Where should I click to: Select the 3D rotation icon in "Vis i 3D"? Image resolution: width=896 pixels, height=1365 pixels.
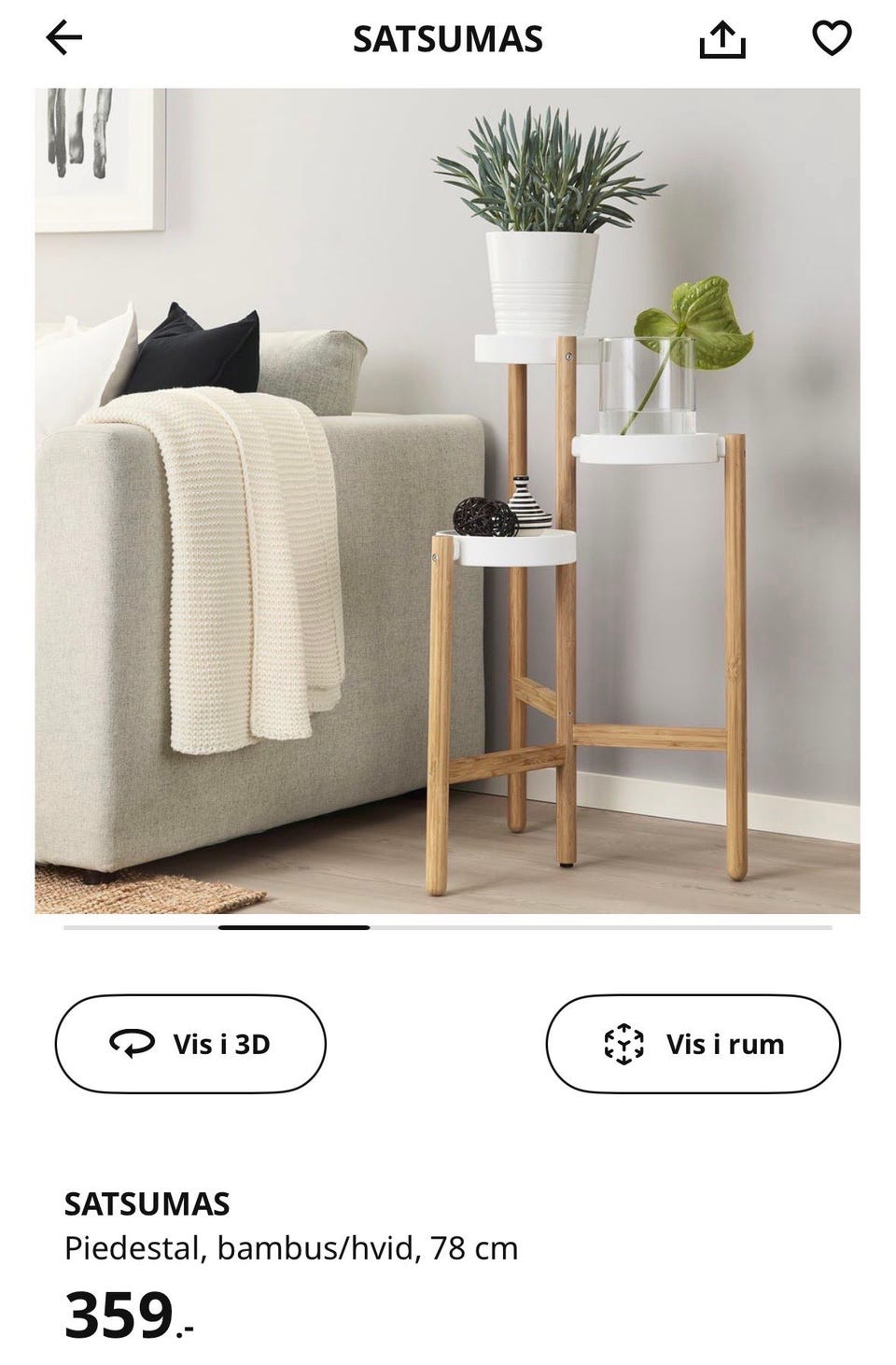131,1044
